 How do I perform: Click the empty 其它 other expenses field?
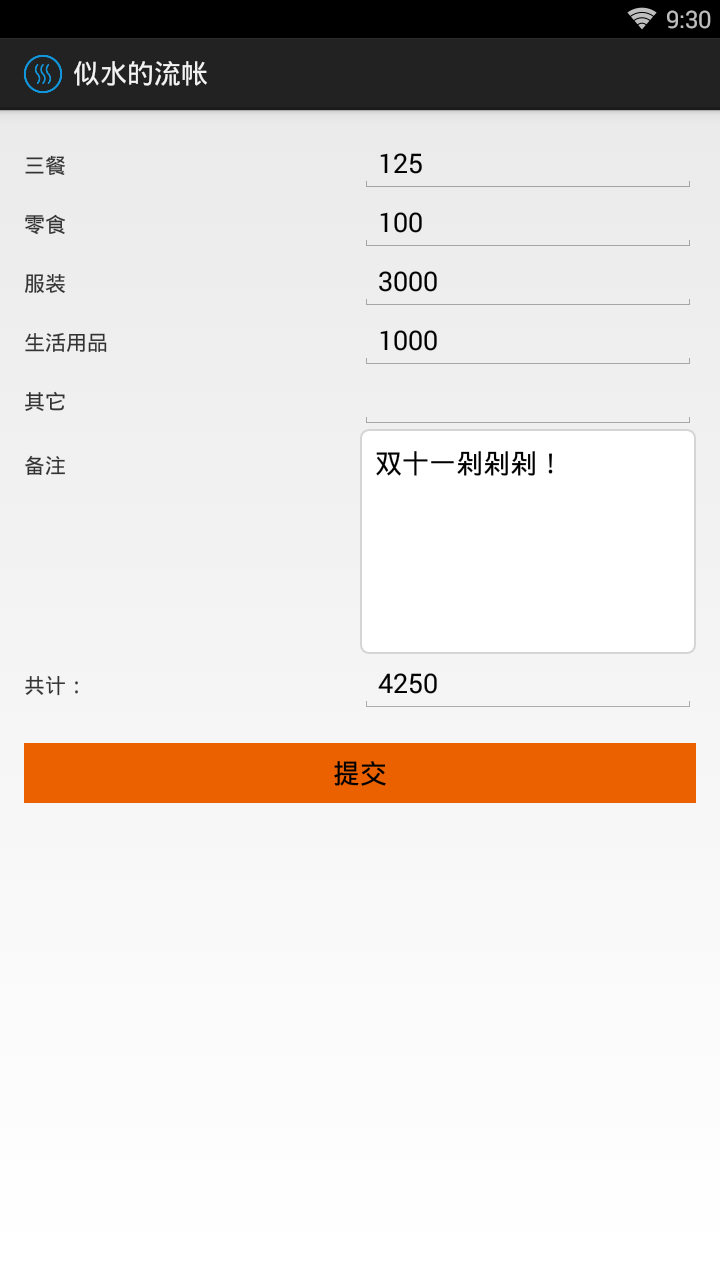(527, 401)
